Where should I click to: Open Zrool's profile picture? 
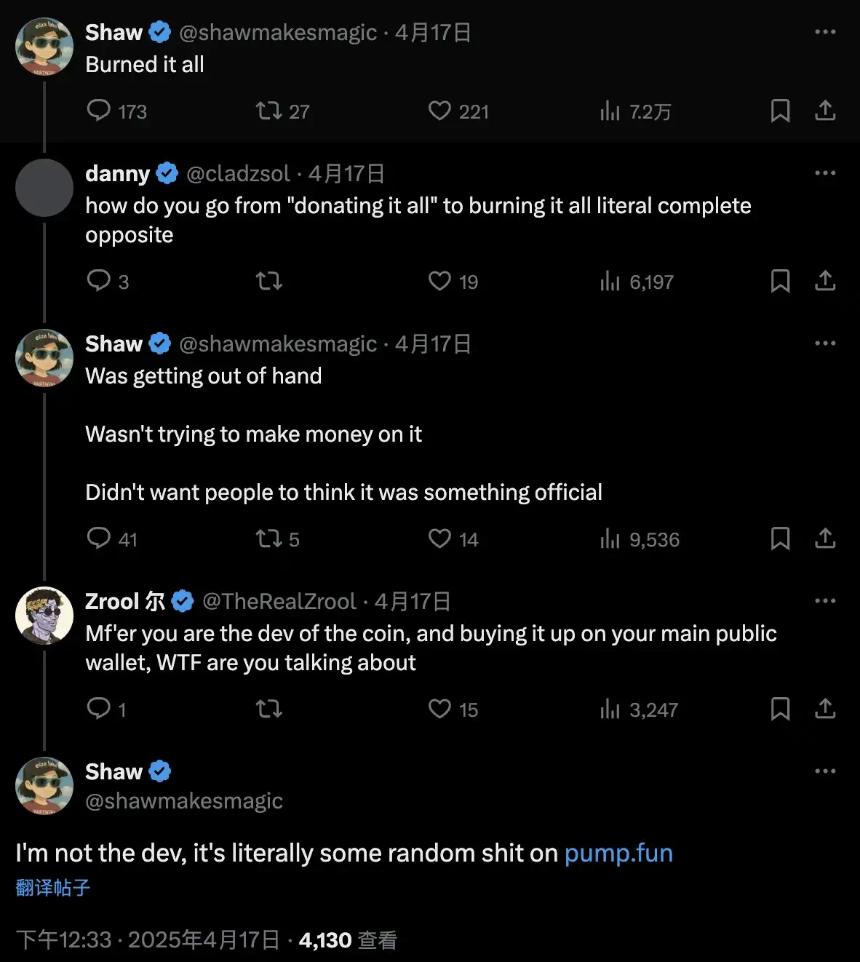pyautogui.click(x=45, y=615)
